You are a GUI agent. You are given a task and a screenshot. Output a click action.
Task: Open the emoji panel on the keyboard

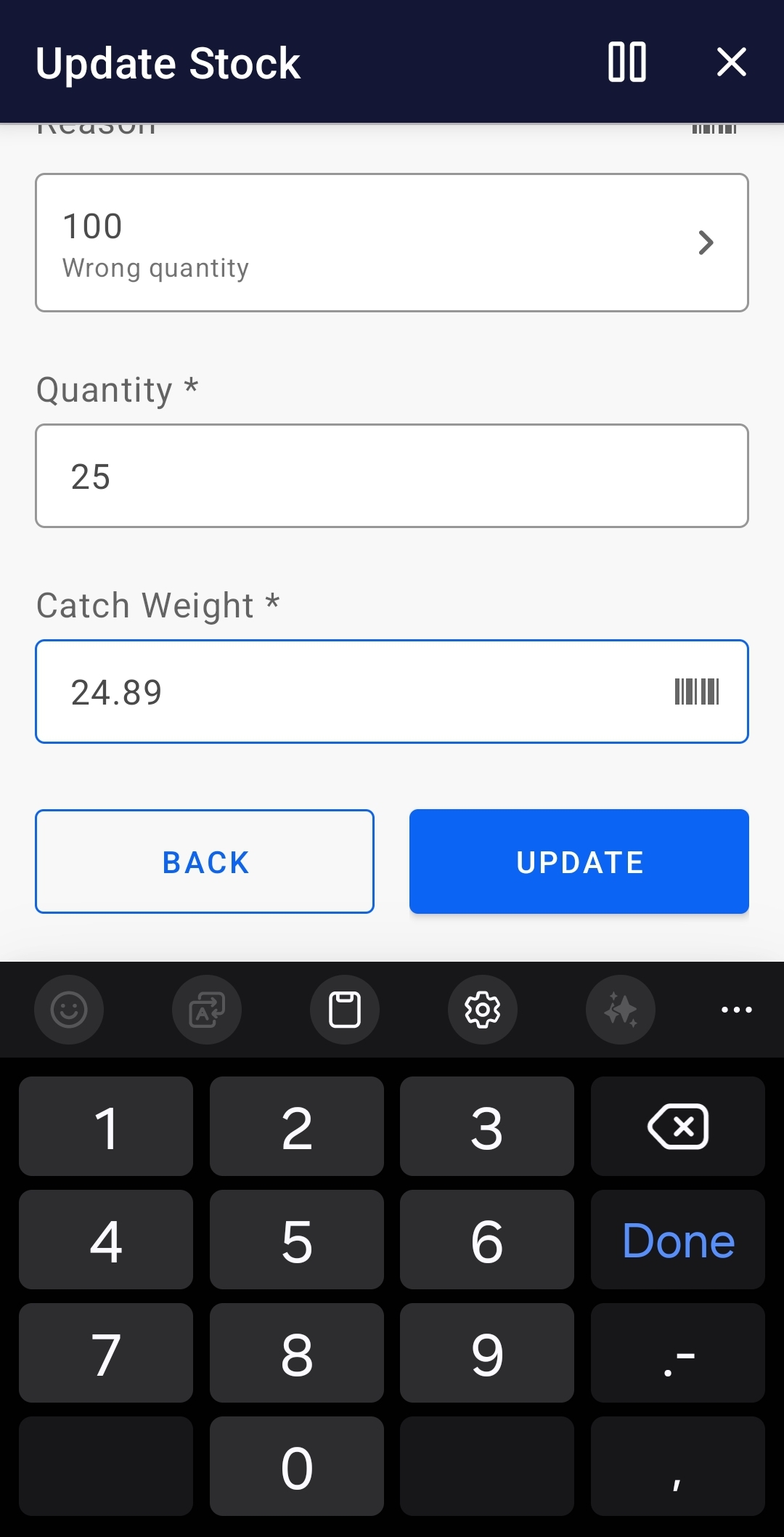click(x=69, y=1010)
